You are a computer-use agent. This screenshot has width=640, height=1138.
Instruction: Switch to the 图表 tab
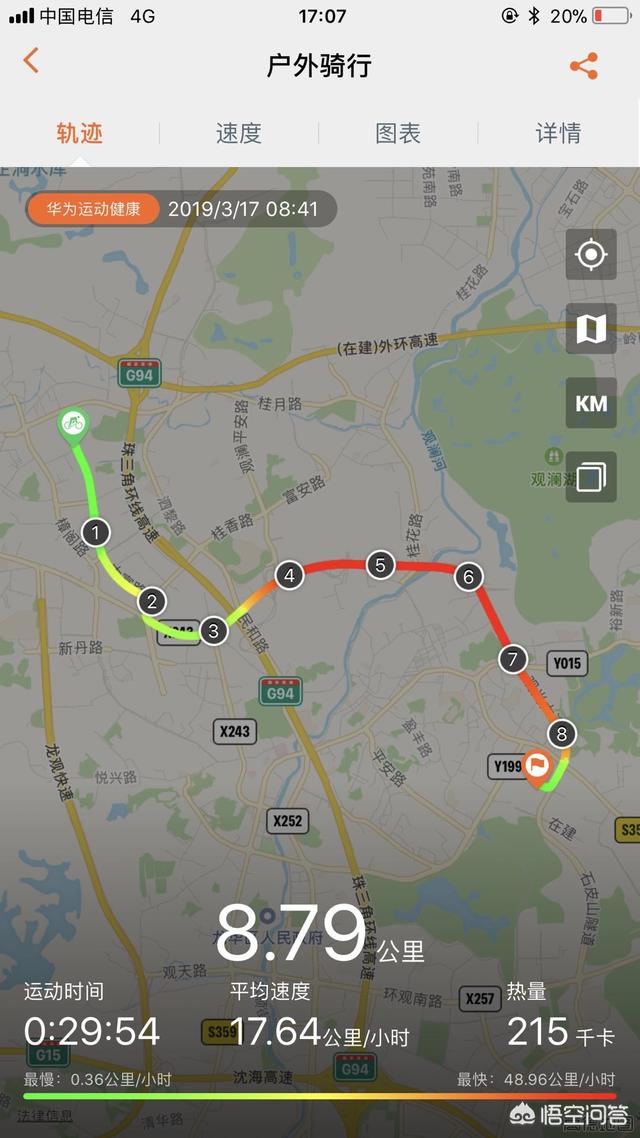click(398, 133)
